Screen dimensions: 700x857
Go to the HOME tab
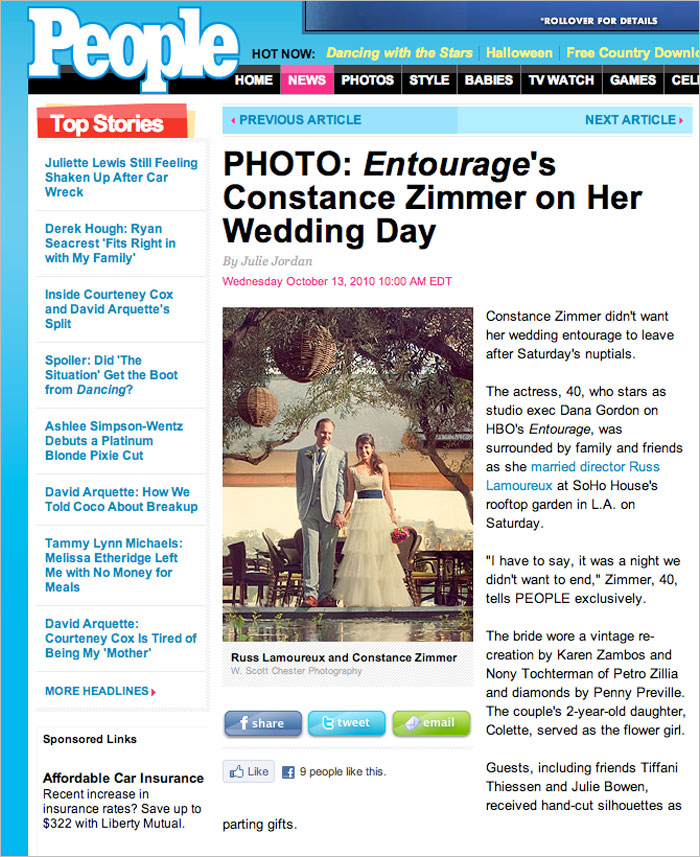[x=254, y=81]
